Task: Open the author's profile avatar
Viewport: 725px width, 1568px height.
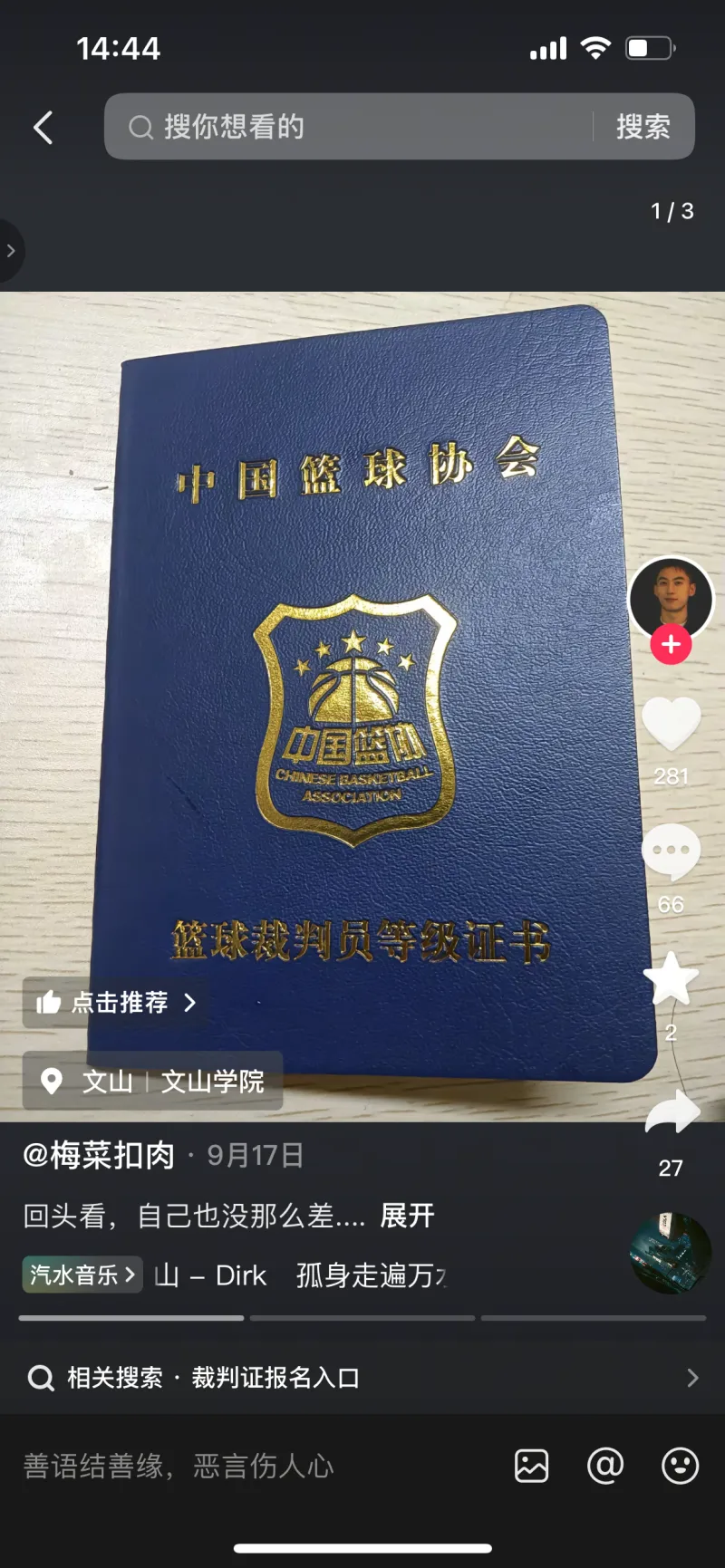Action: point(672,596)
